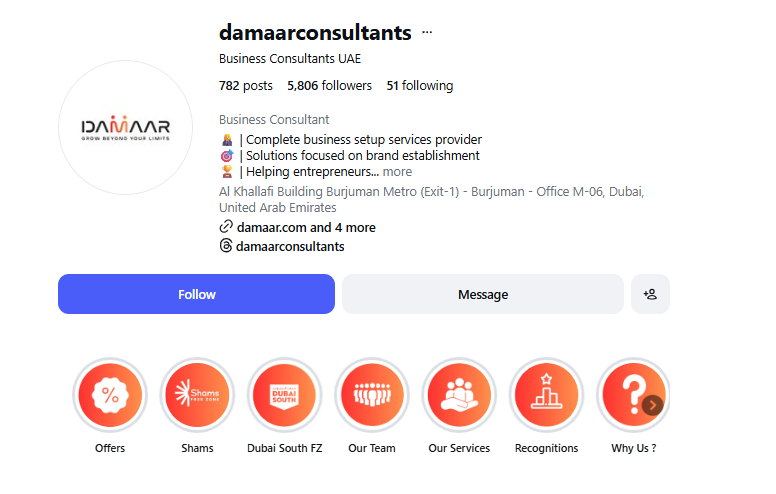Open the Recognitions highlight
The width and height of the screenshot is (776, 494).
pyautogui.click(x=546, y=395)
